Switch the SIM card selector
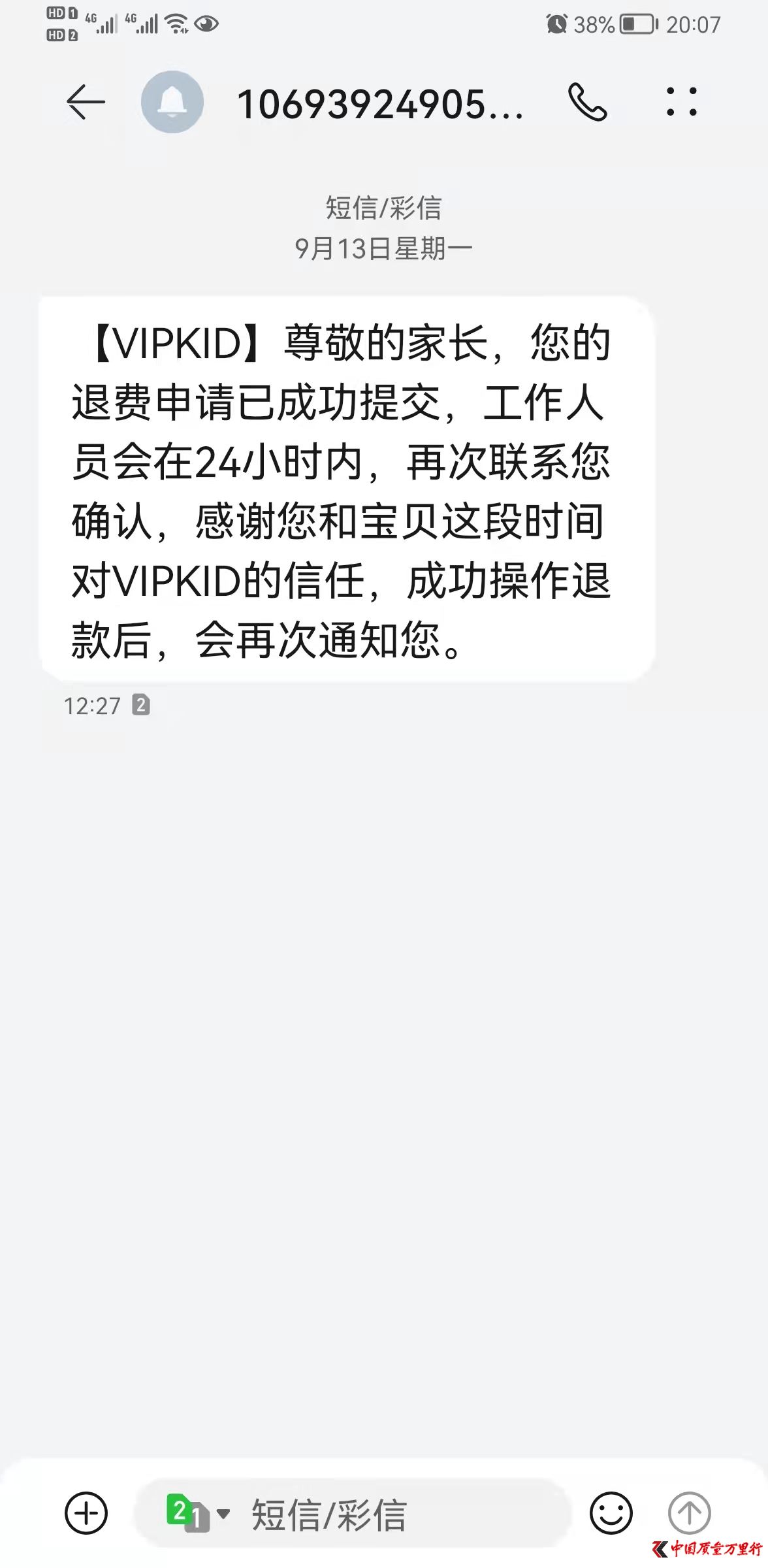The image size is (768, 1568). pos(197,1512)
